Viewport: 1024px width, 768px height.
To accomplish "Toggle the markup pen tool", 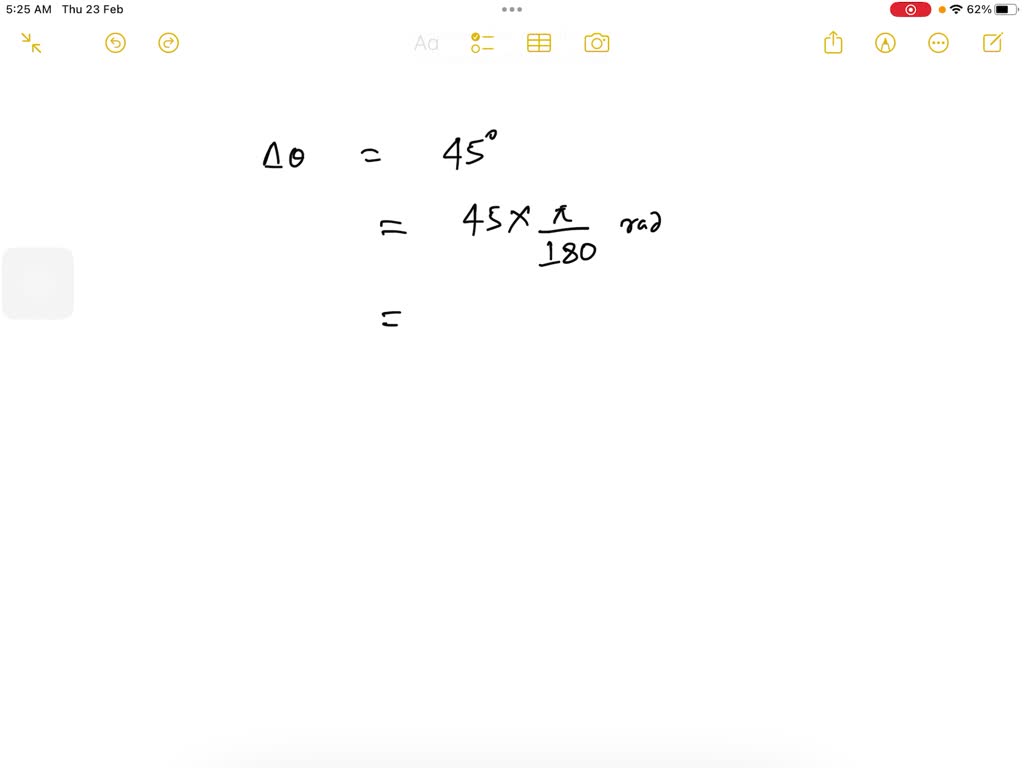I will 885,43.
